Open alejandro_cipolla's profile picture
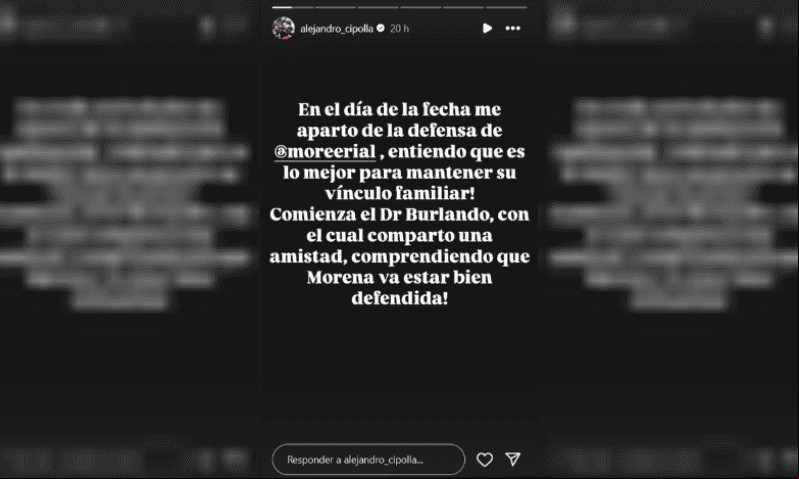Screen dimensions: 799x479 click(x=283, y=28)
